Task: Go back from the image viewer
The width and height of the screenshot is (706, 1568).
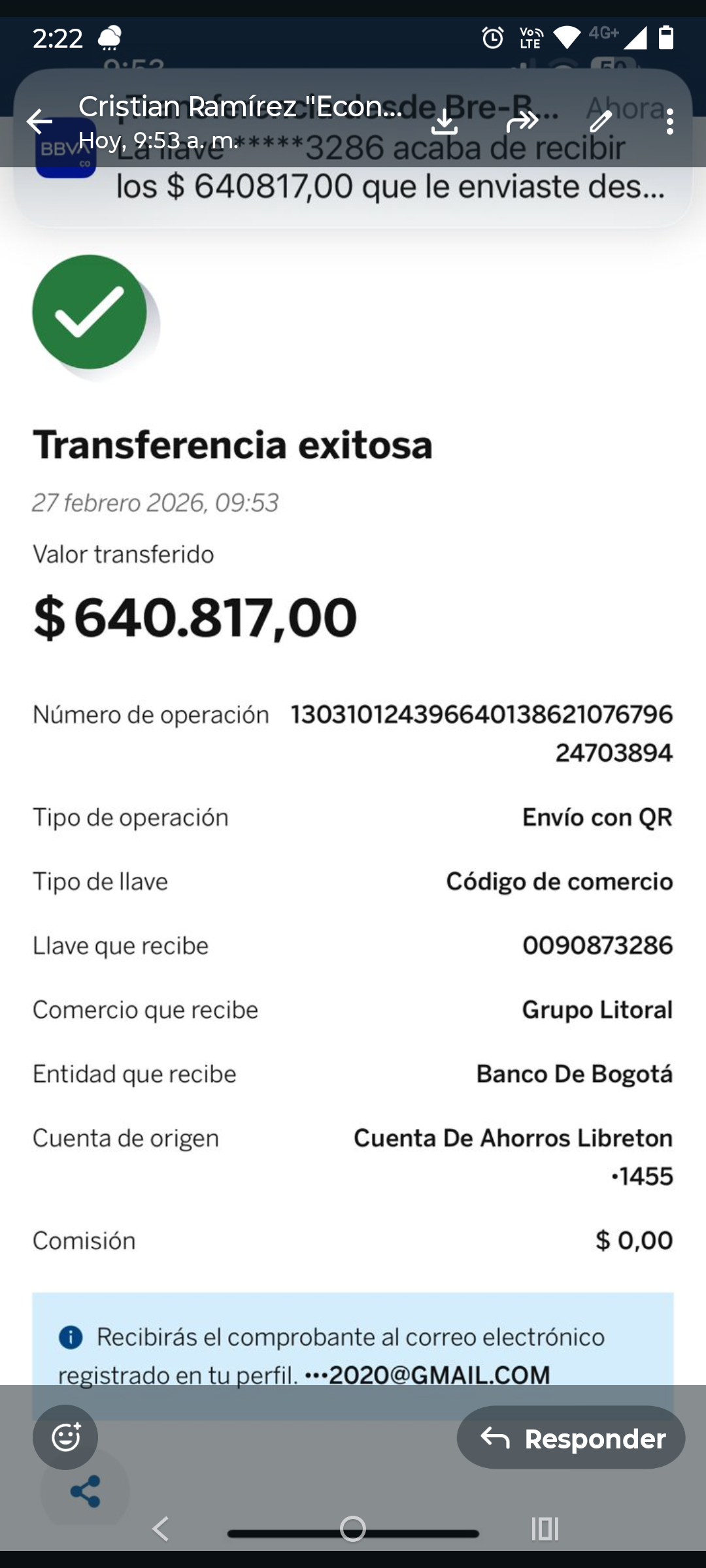Action: pos(39,122)
